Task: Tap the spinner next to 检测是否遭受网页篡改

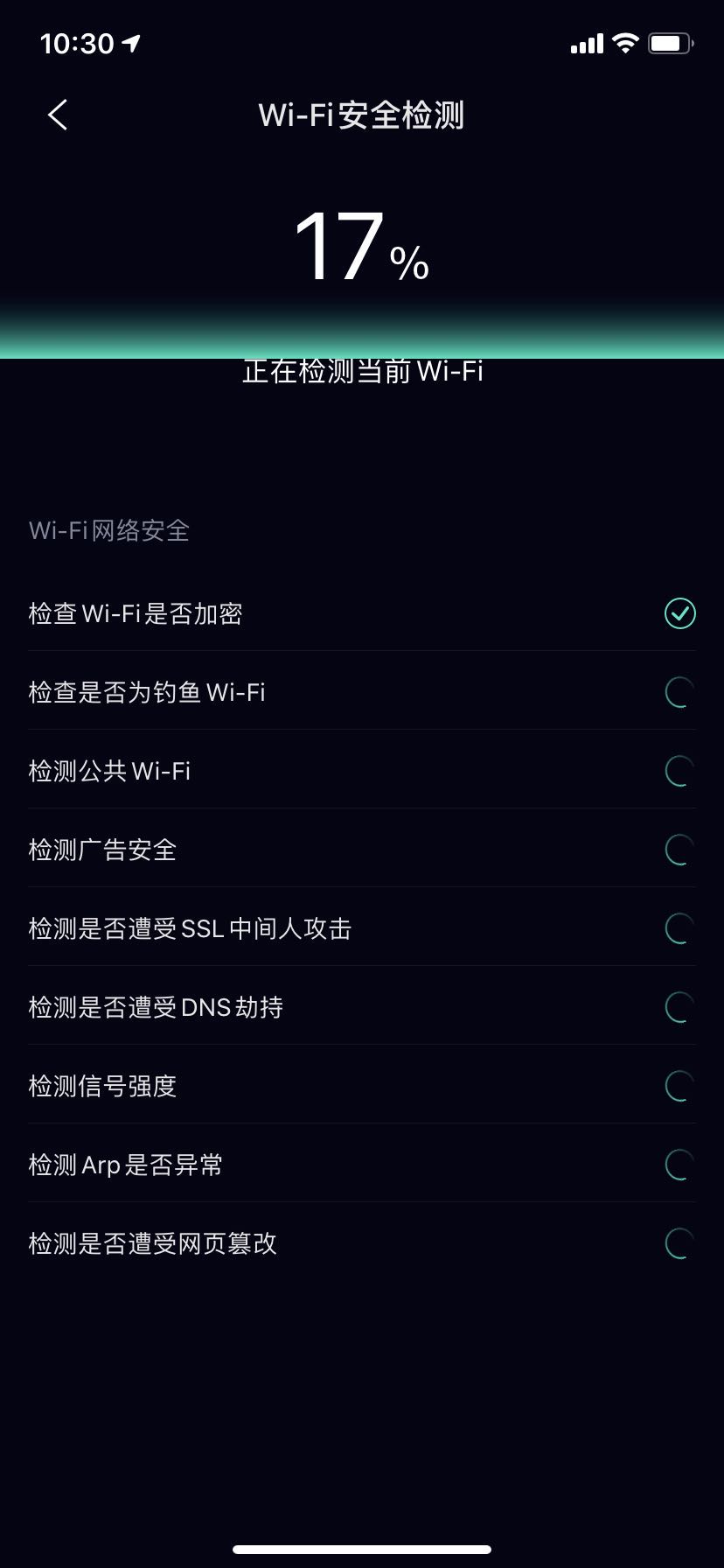Action: (679, 1242)
